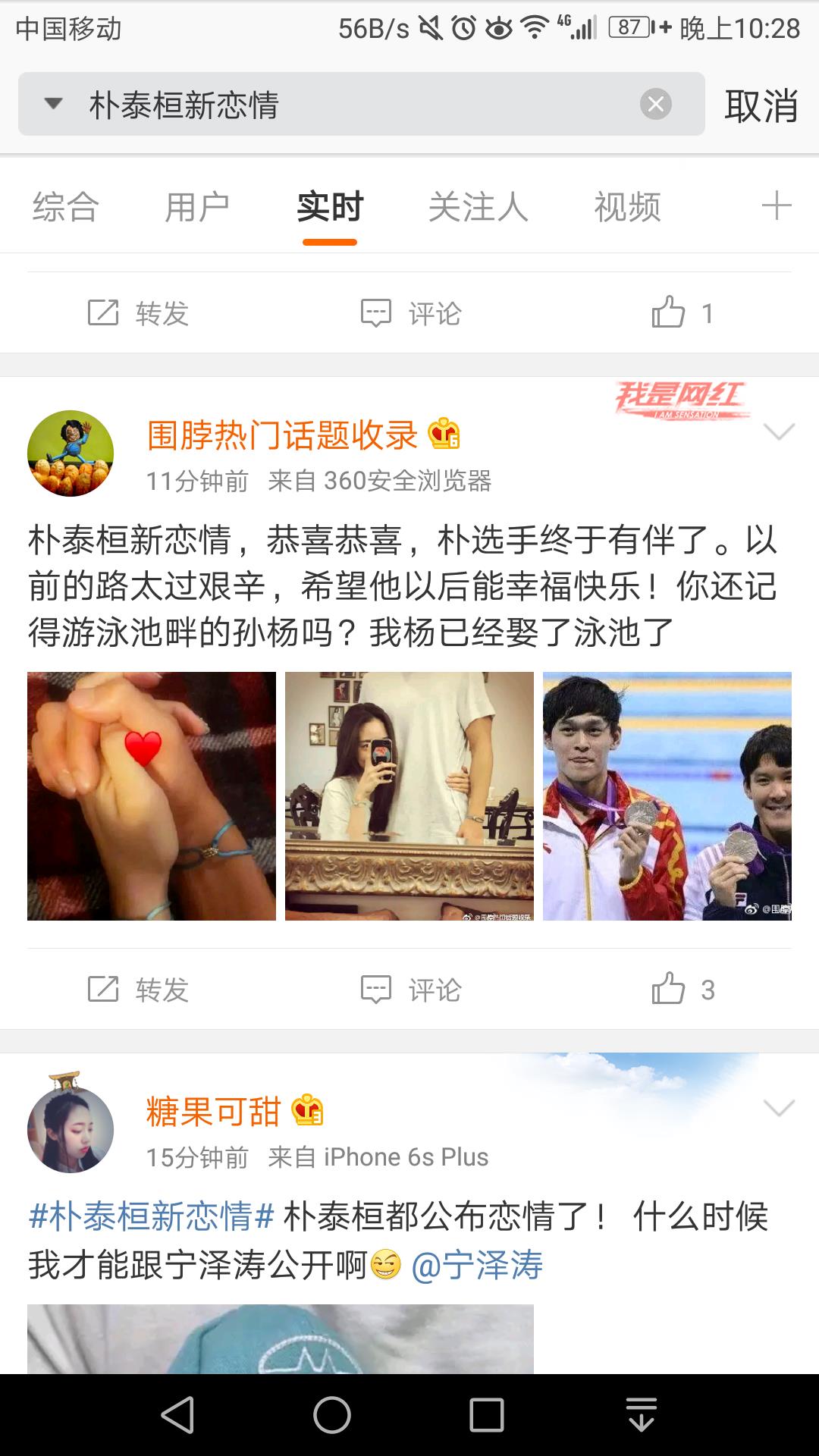
Task: View the mirror selfie photo
Action: click(409, 796)
